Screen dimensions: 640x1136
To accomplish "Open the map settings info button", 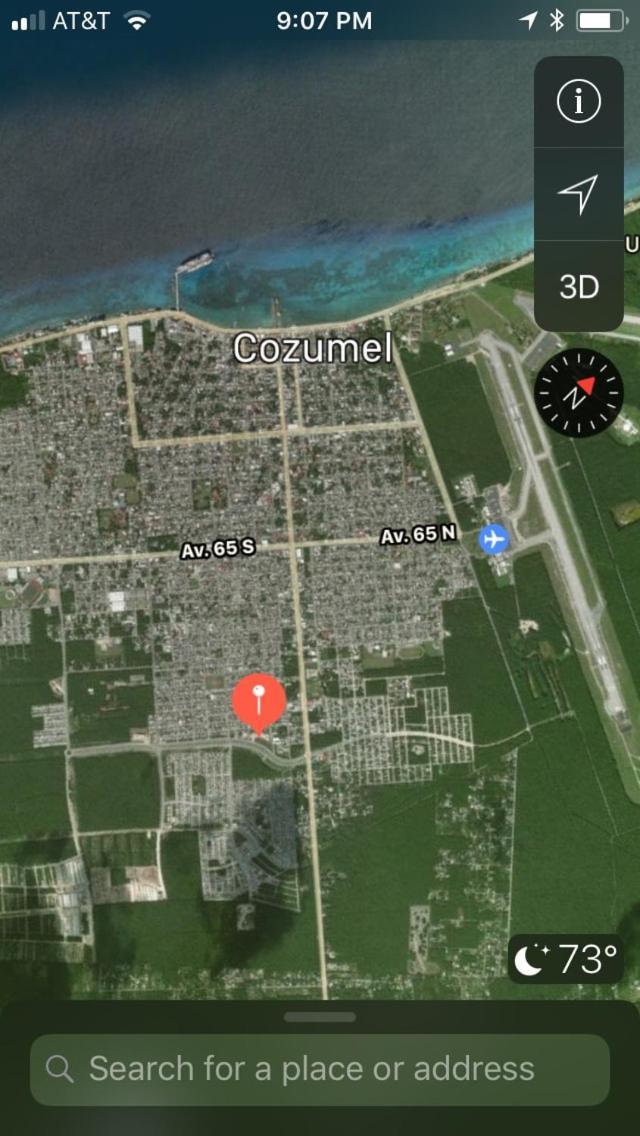I will pos(578,102).
